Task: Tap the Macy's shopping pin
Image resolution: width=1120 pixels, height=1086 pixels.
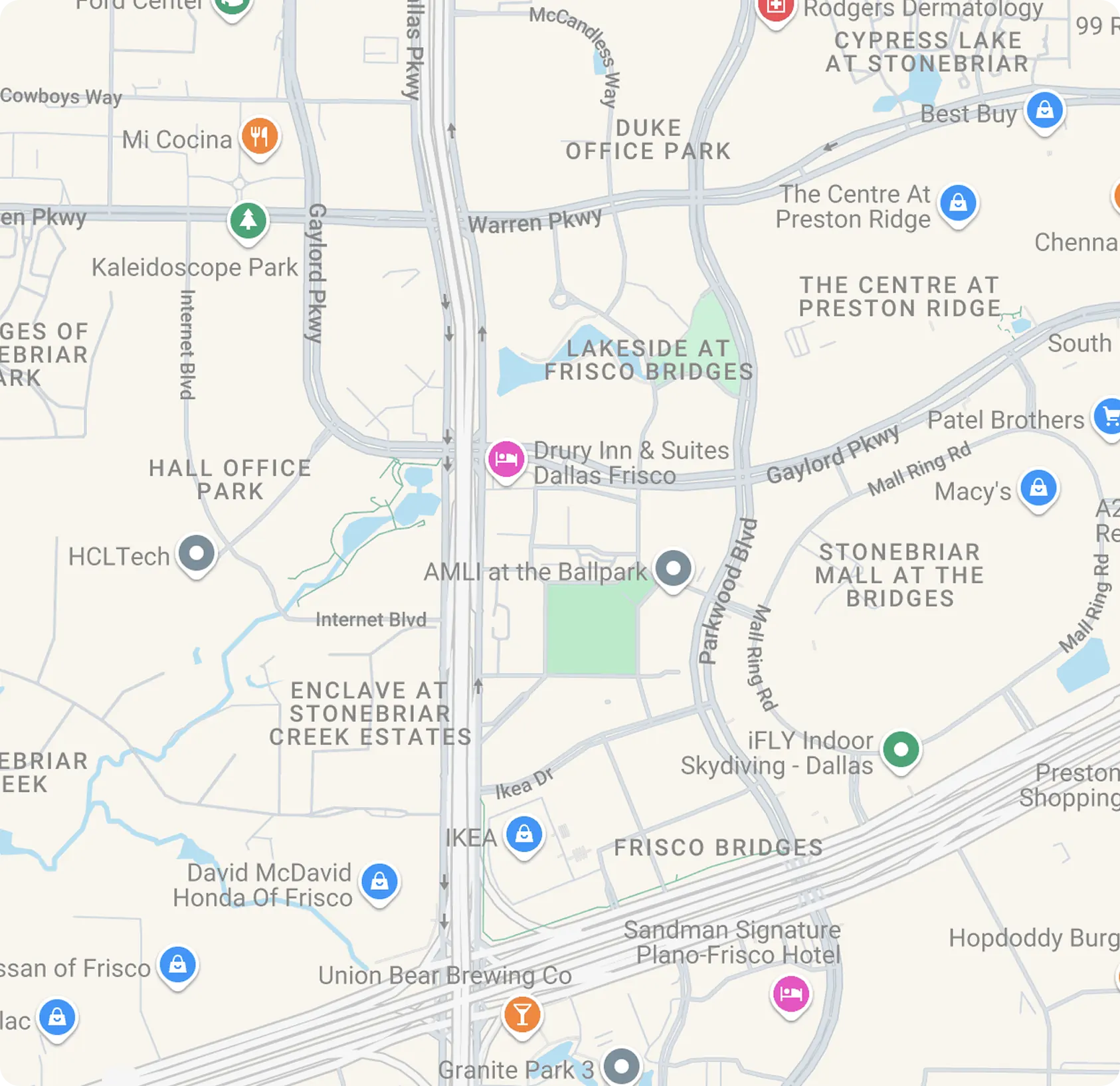Action: click(1038, 489)
